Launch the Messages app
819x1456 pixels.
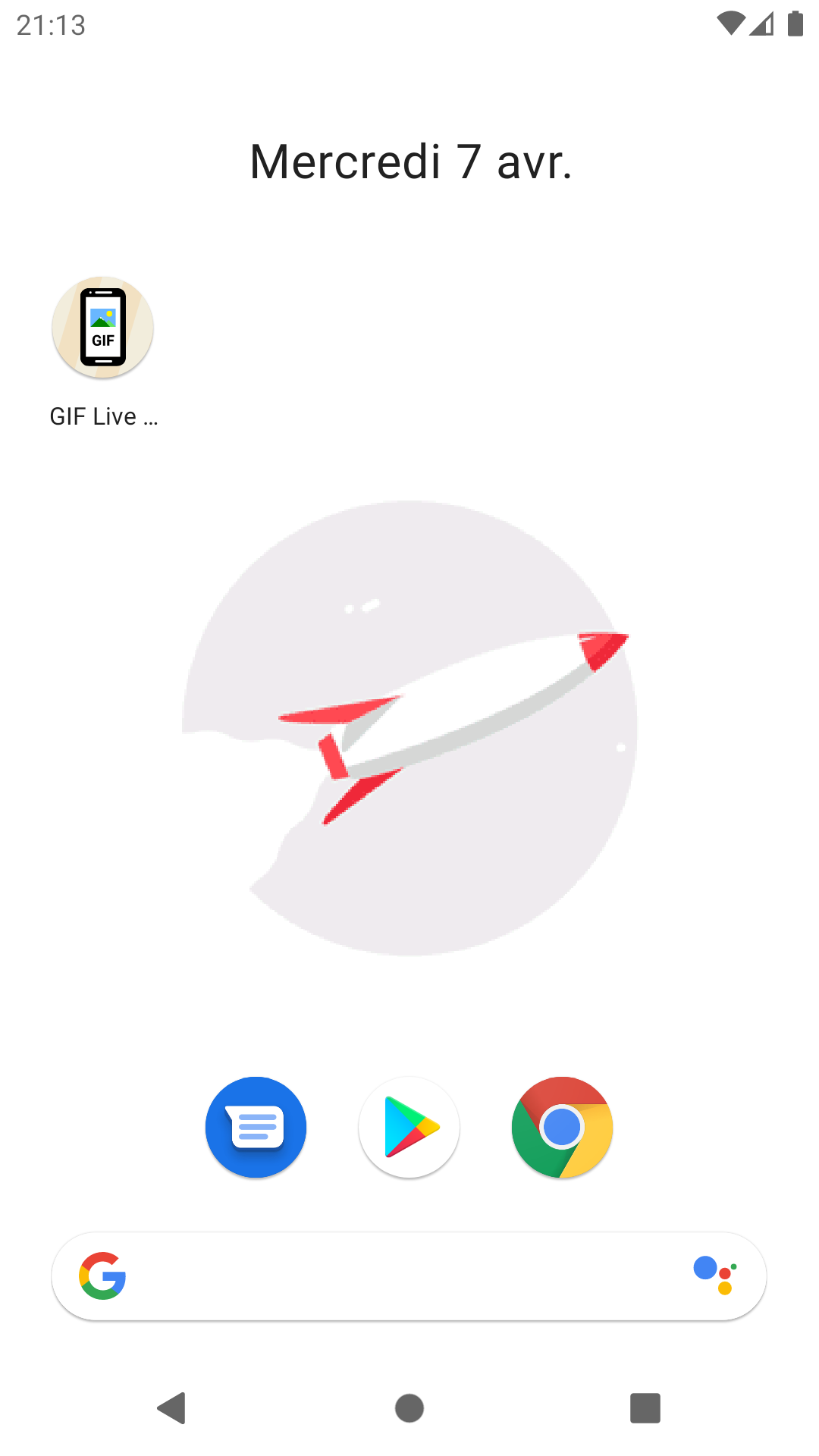(256, 1127)
